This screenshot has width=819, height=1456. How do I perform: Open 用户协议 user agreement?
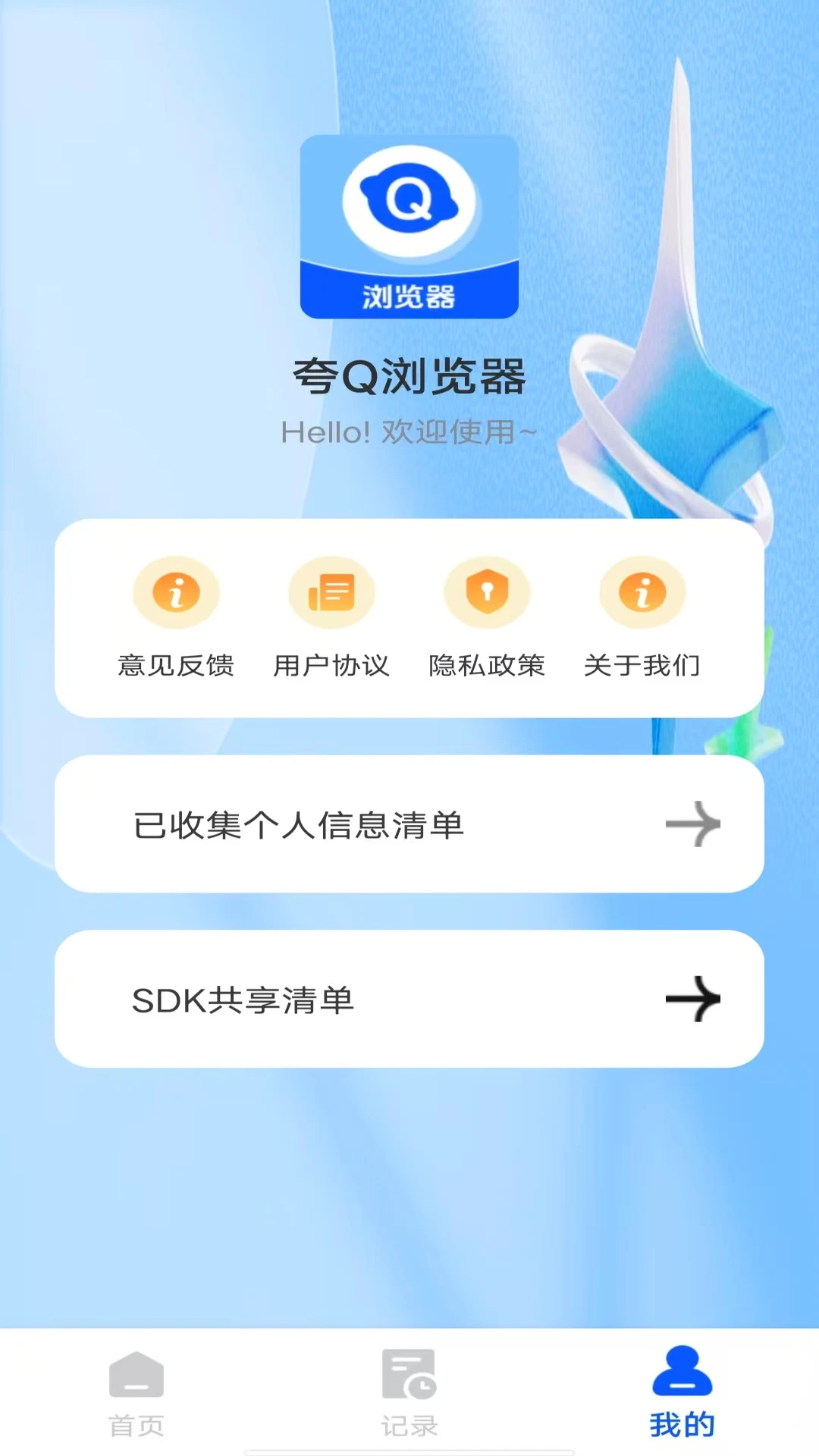point(331,616)
